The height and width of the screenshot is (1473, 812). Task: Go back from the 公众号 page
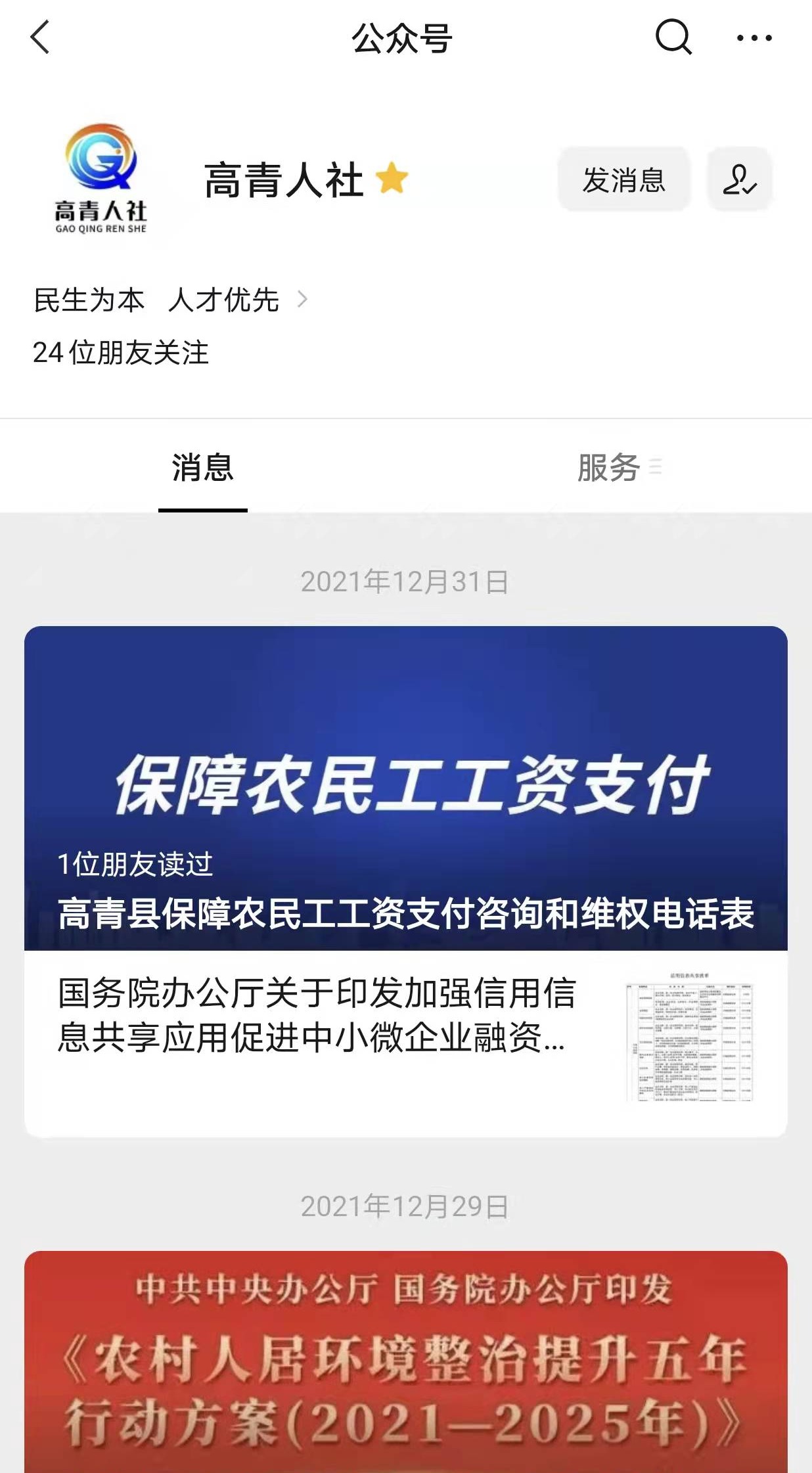[x=41, y=37]
